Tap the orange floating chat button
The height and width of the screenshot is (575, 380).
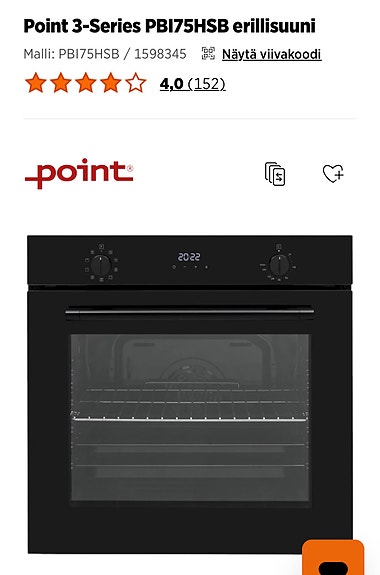click(x=333, y=557)
